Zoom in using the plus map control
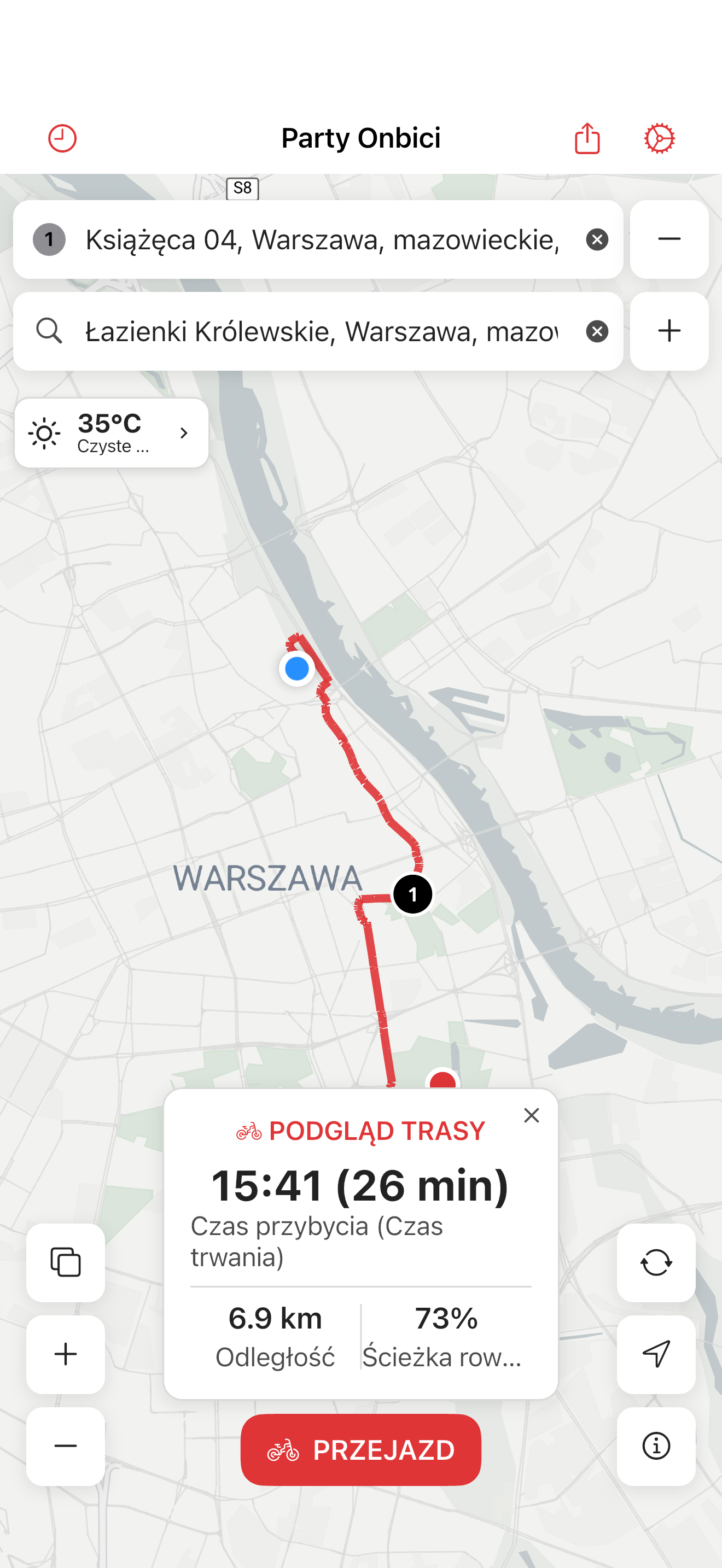 tap(65, 1354)
